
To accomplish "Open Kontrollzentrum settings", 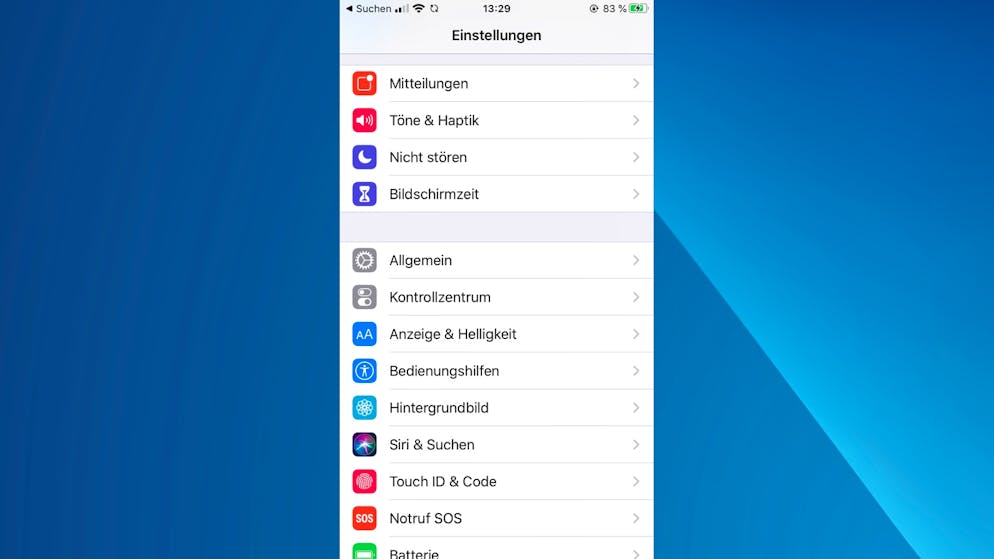I will 496,297.
